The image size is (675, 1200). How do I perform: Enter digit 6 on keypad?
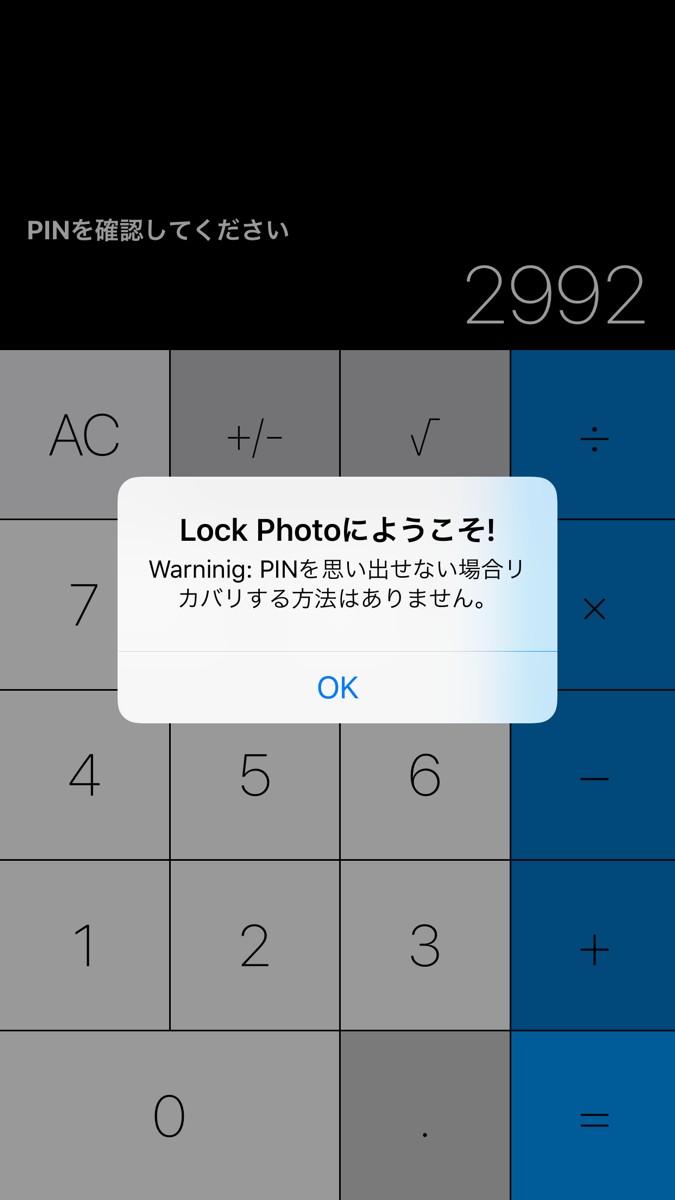pyautogui.click(x=425, y=775)
